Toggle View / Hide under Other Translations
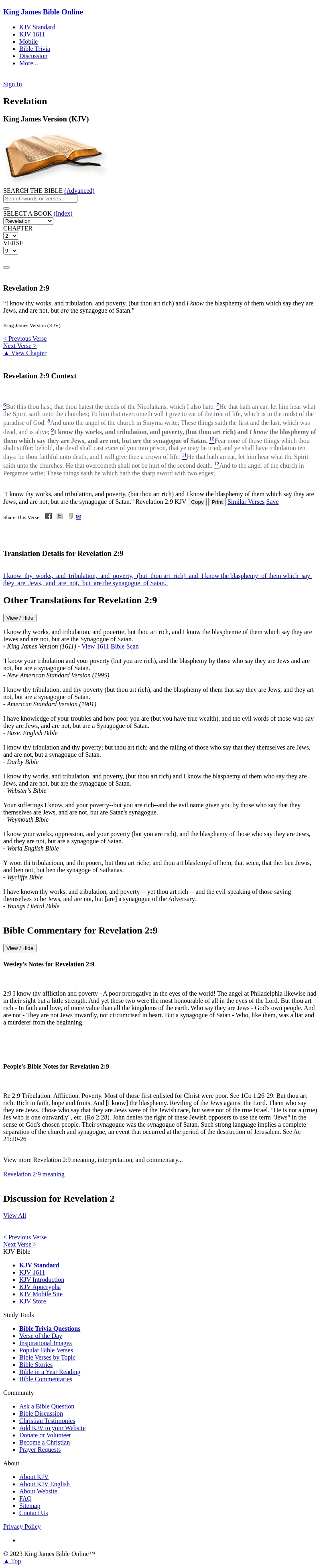 [20, 618]
